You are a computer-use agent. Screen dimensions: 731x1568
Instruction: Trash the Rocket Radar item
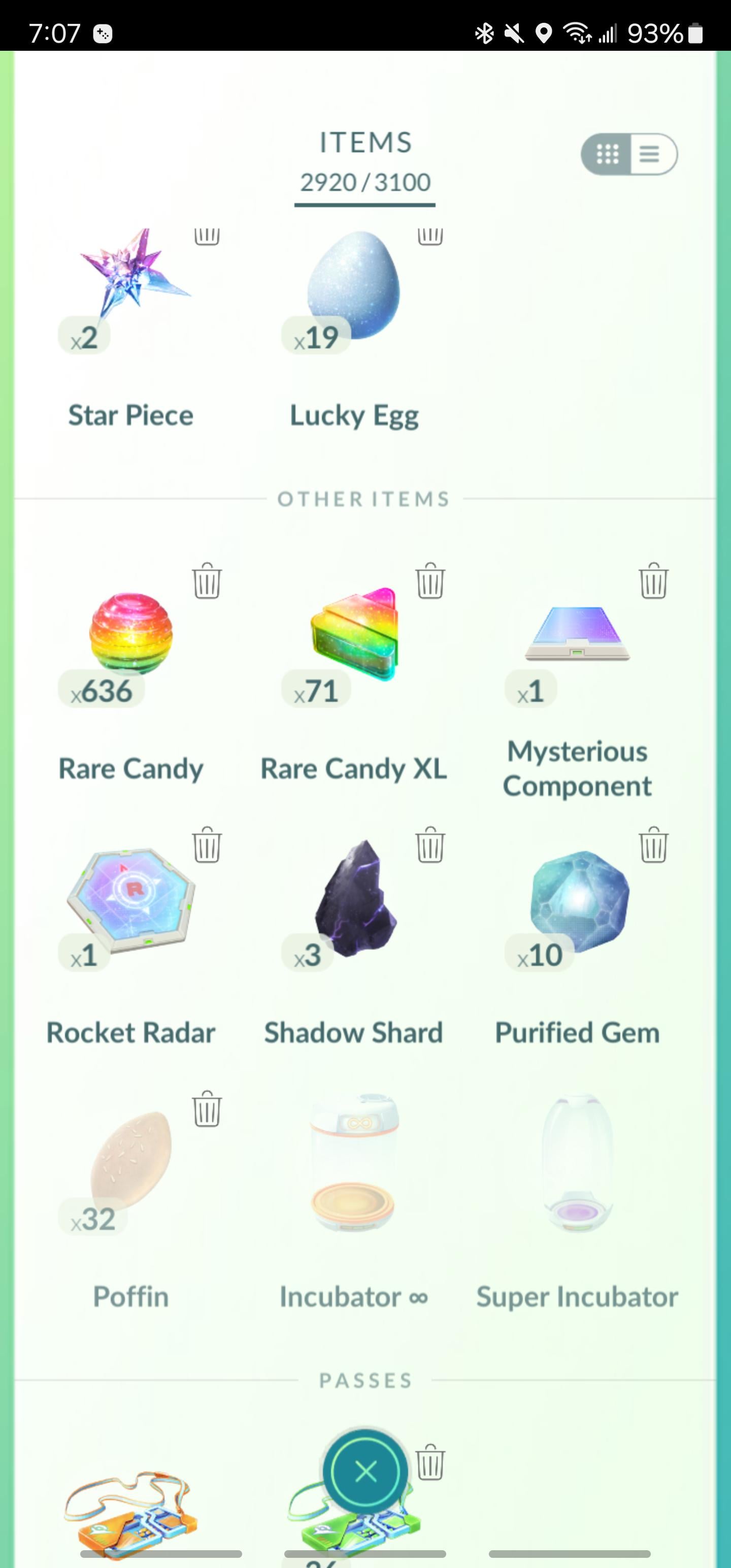[x=207, y=845]
